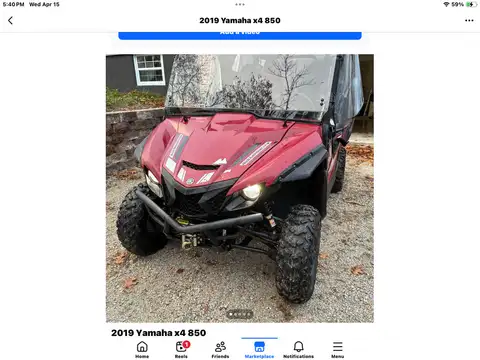Open the Friends tab
Image resolution: width=480 pixels, height=360 pixels.
pyautogui.click(x=220, y=349)
